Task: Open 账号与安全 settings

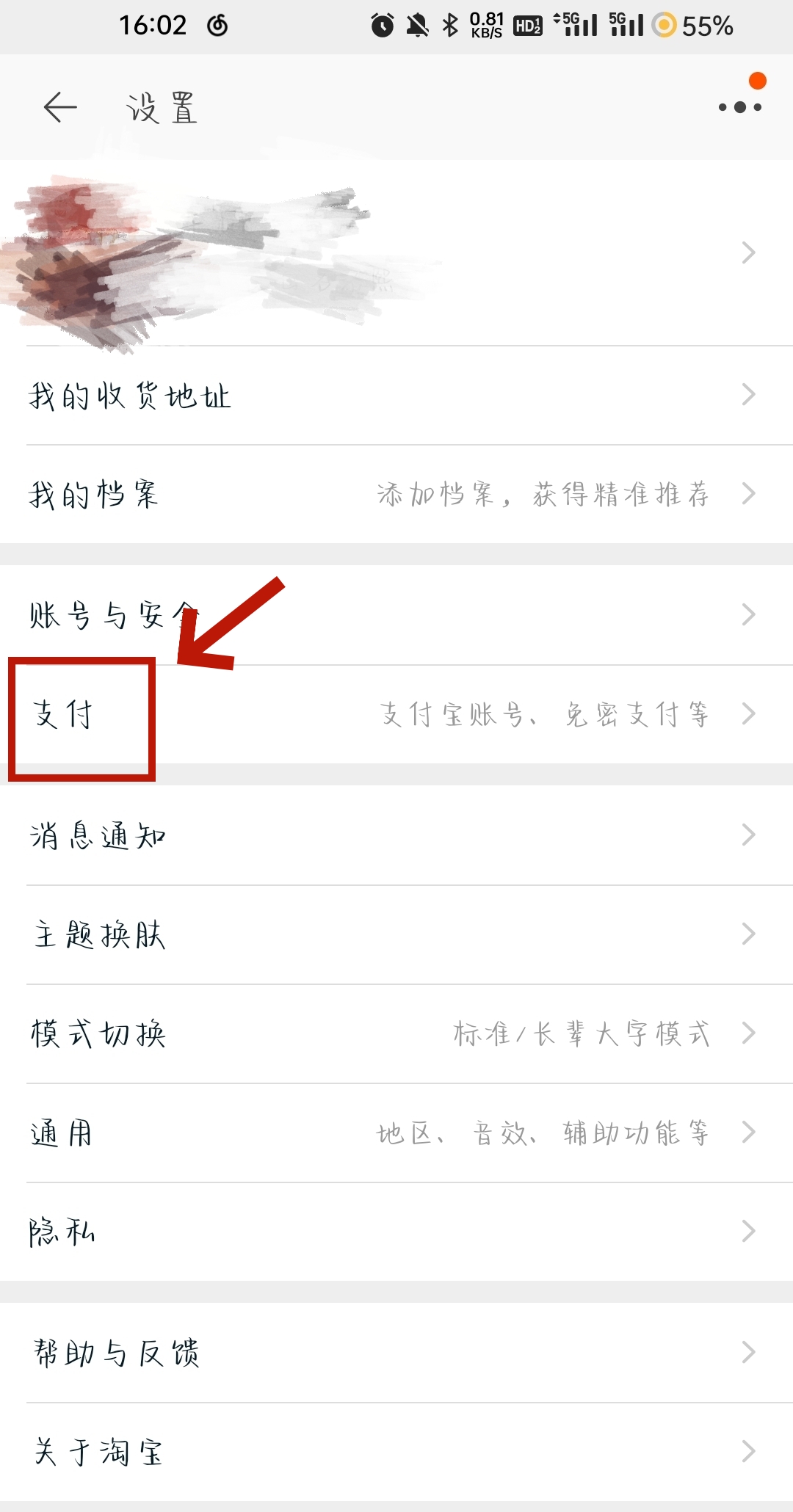Action: point(396,615)
